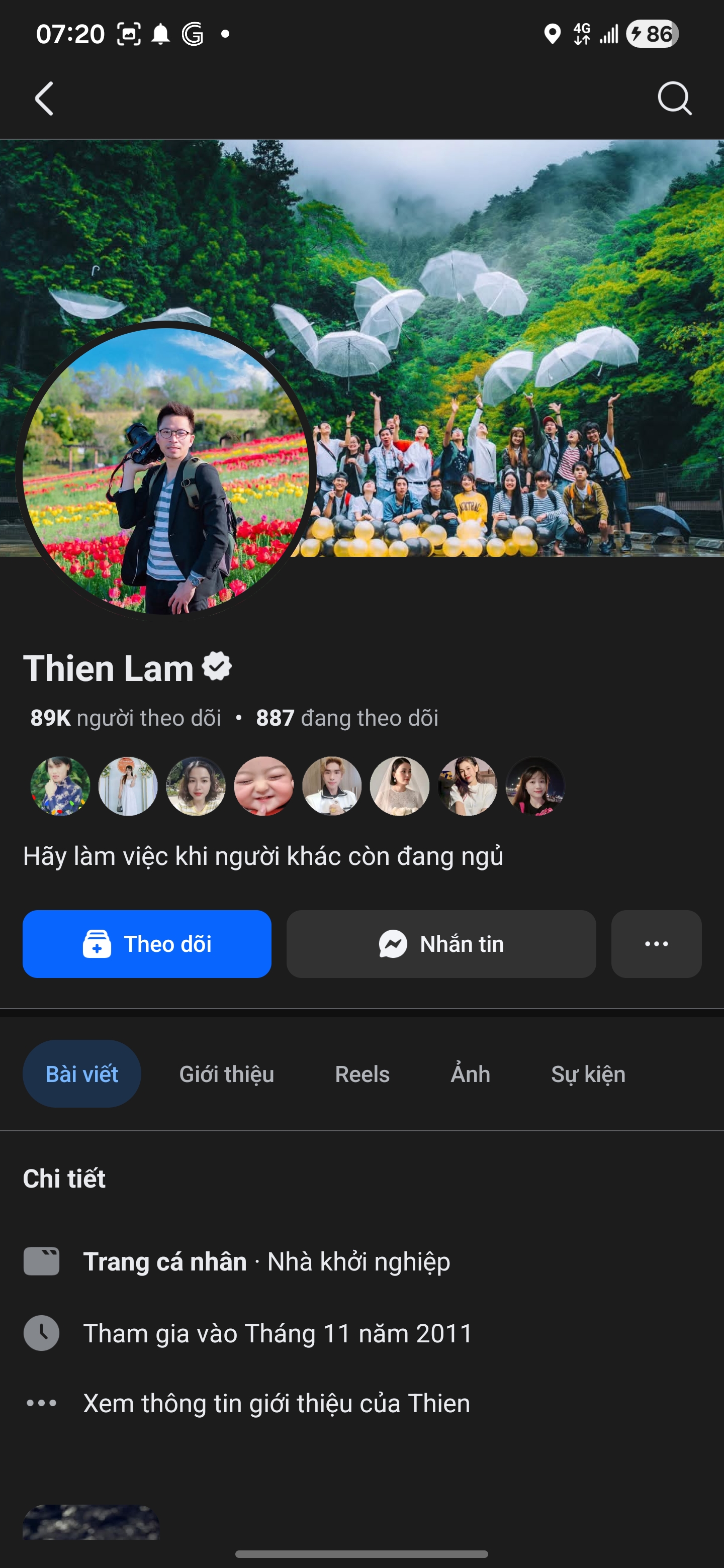Select the Sự kiện tab
724x1568 pixels.
coord(588,1074)
